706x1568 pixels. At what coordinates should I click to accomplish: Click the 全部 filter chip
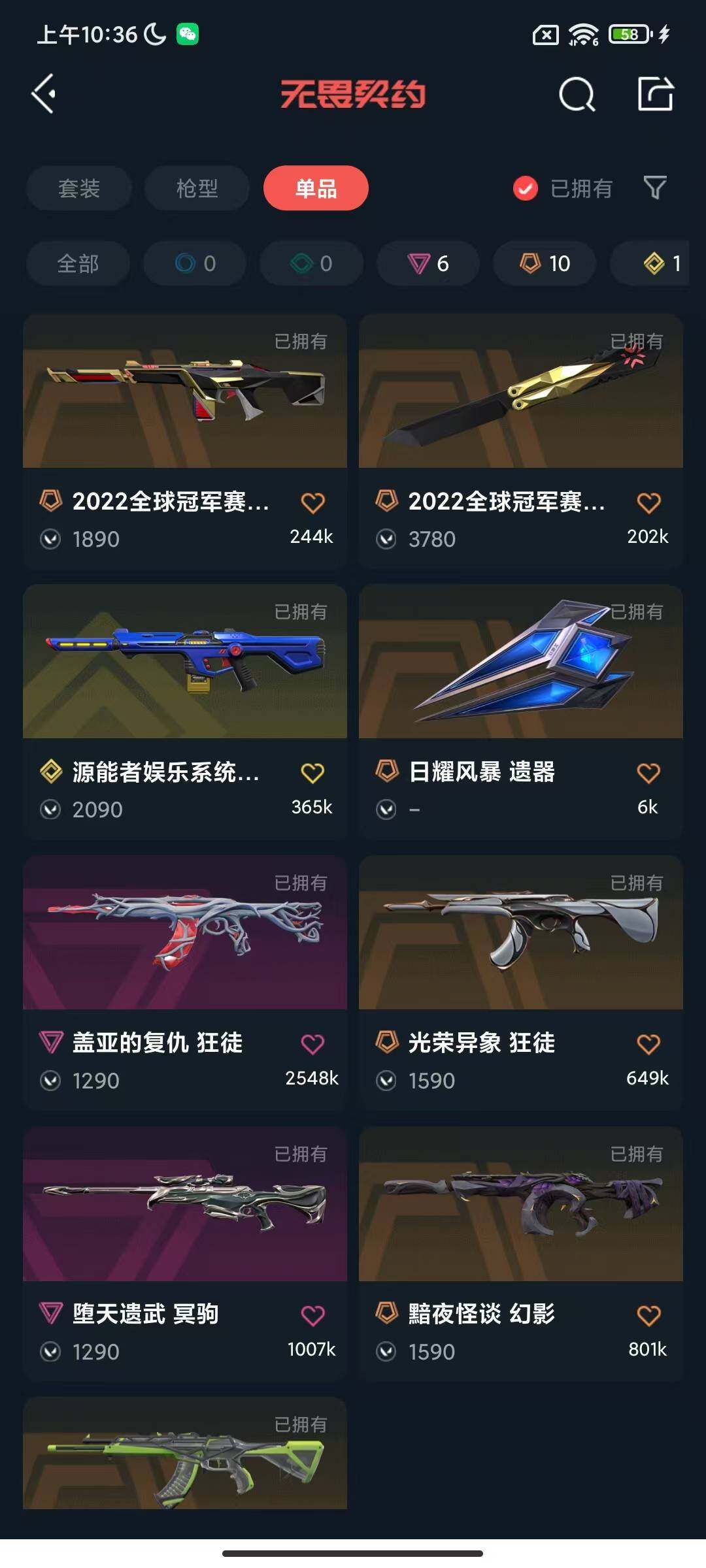click(x=78, y=263)
